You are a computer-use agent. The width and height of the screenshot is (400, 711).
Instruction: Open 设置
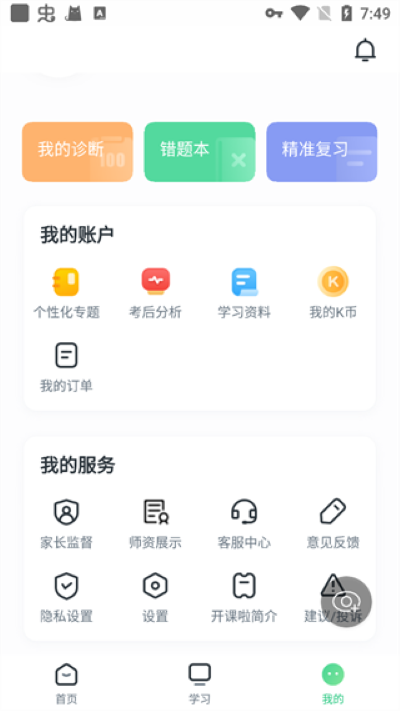[x=156, y=598]
